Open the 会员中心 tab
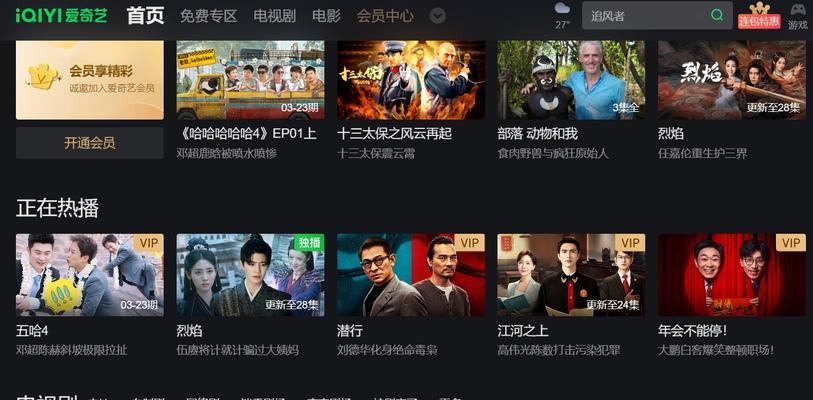The height and width of the screenshot is (400, 813). [x=385, y=16]
